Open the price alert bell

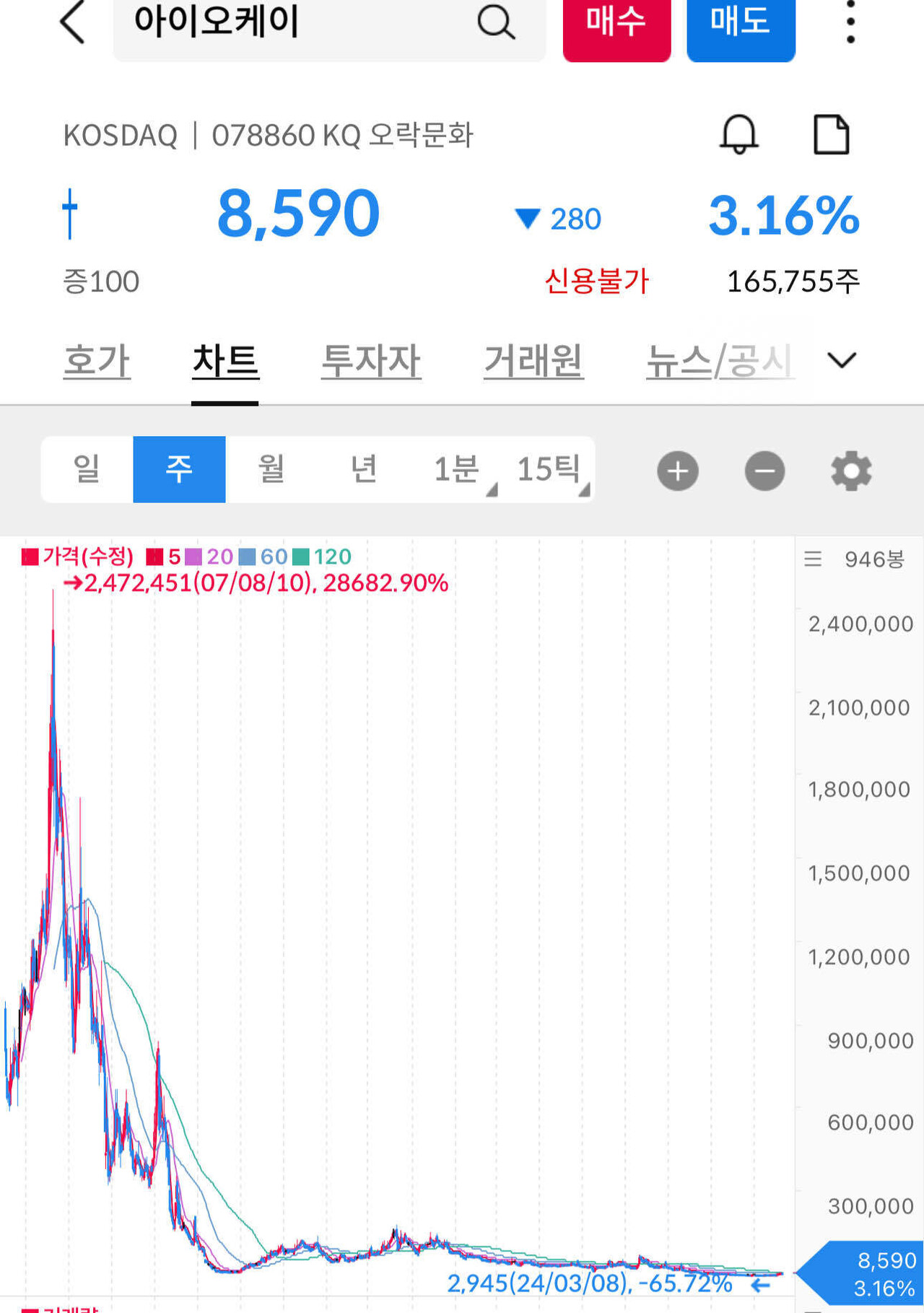click(738, 134)
